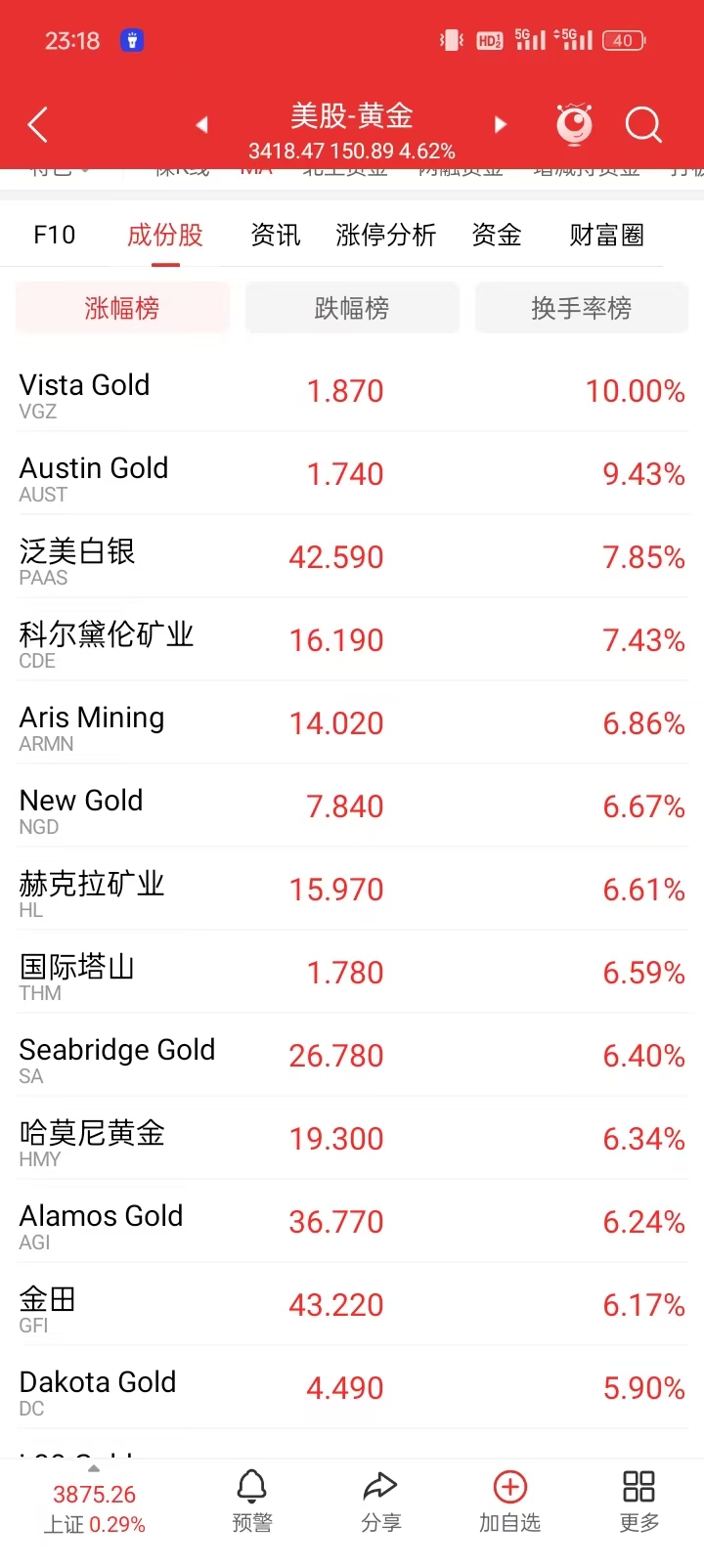Open the 资金 tab

tap(496, 236)
